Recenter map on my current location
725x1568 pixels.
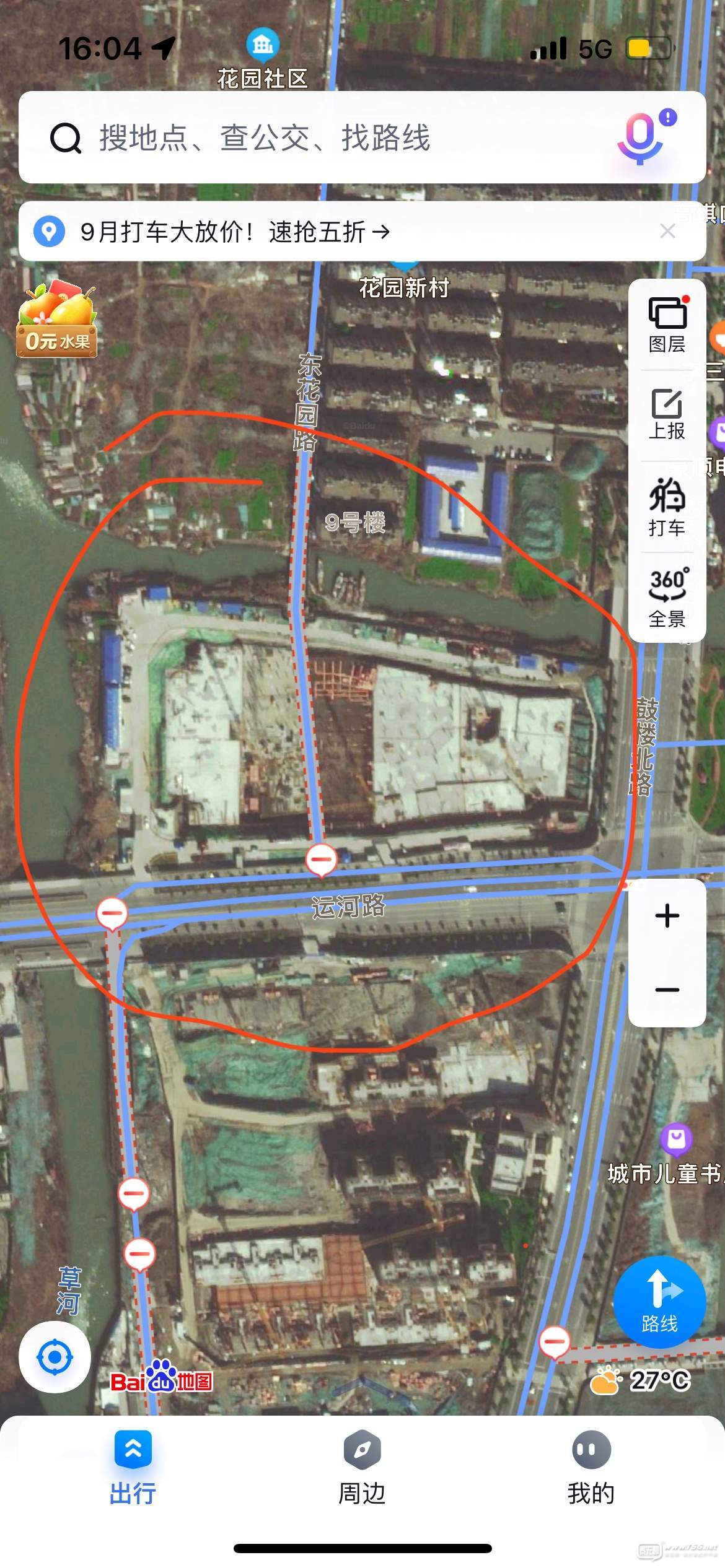tap(55, 1357)
